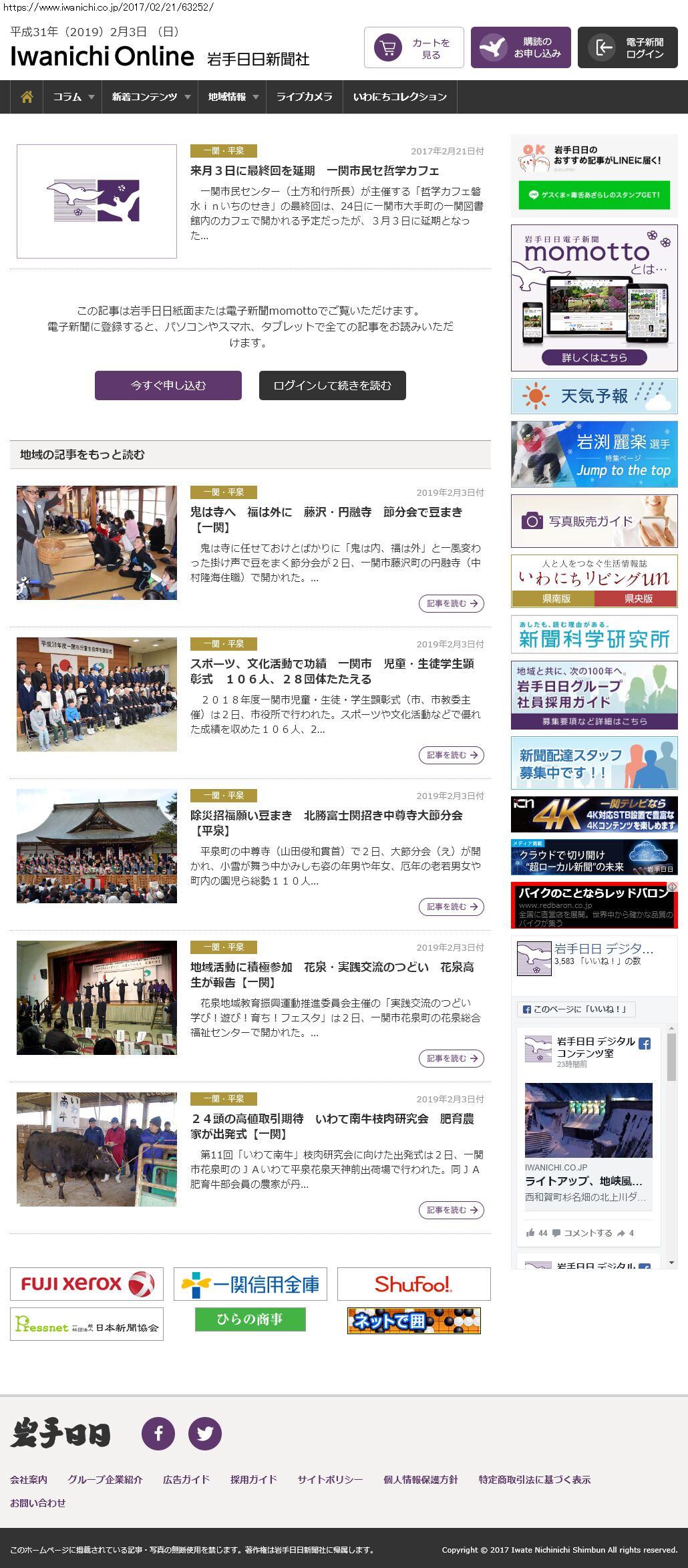The width and height of the screenshot is (688, 1568).
Task: Expand the コラム menu
Action: [73, 97]
